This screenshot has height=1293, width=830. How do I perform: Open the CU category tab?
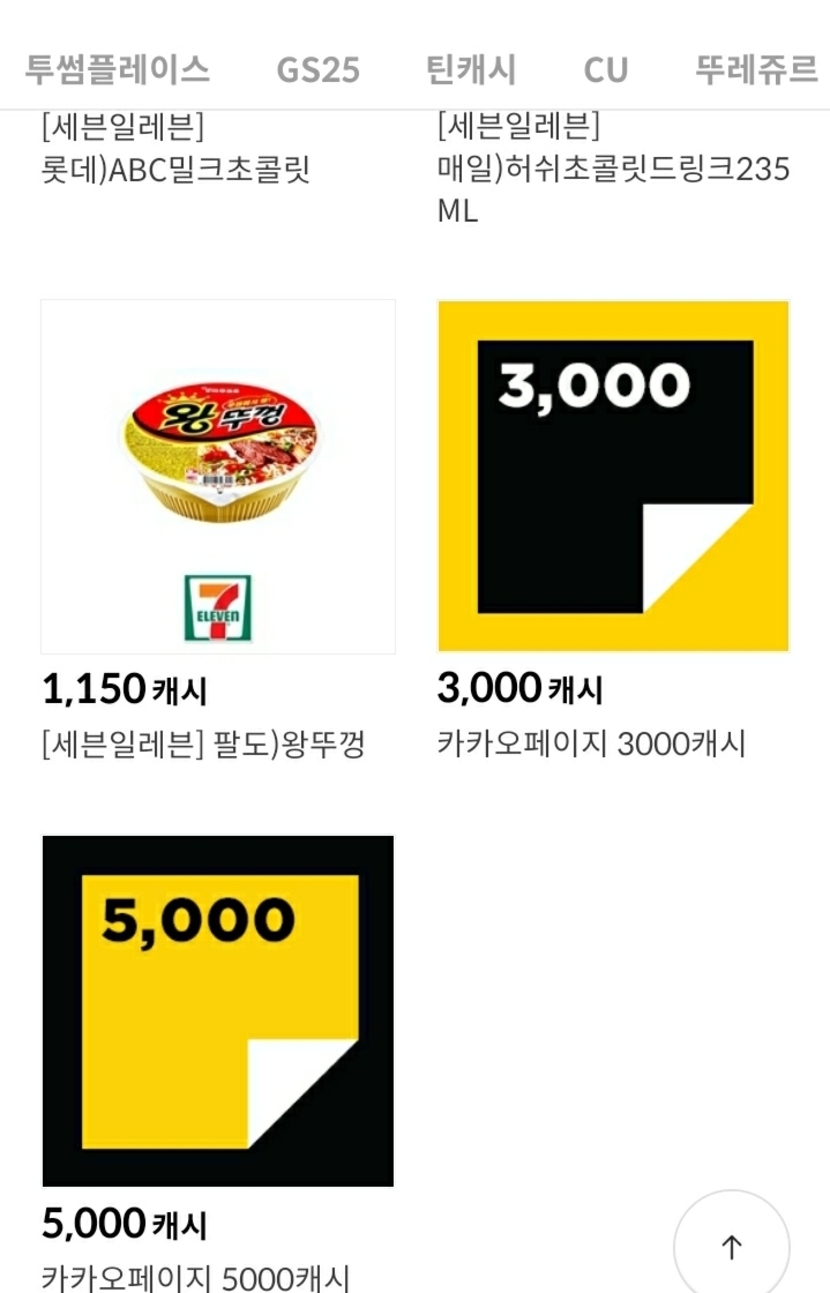tap(606, 70)
